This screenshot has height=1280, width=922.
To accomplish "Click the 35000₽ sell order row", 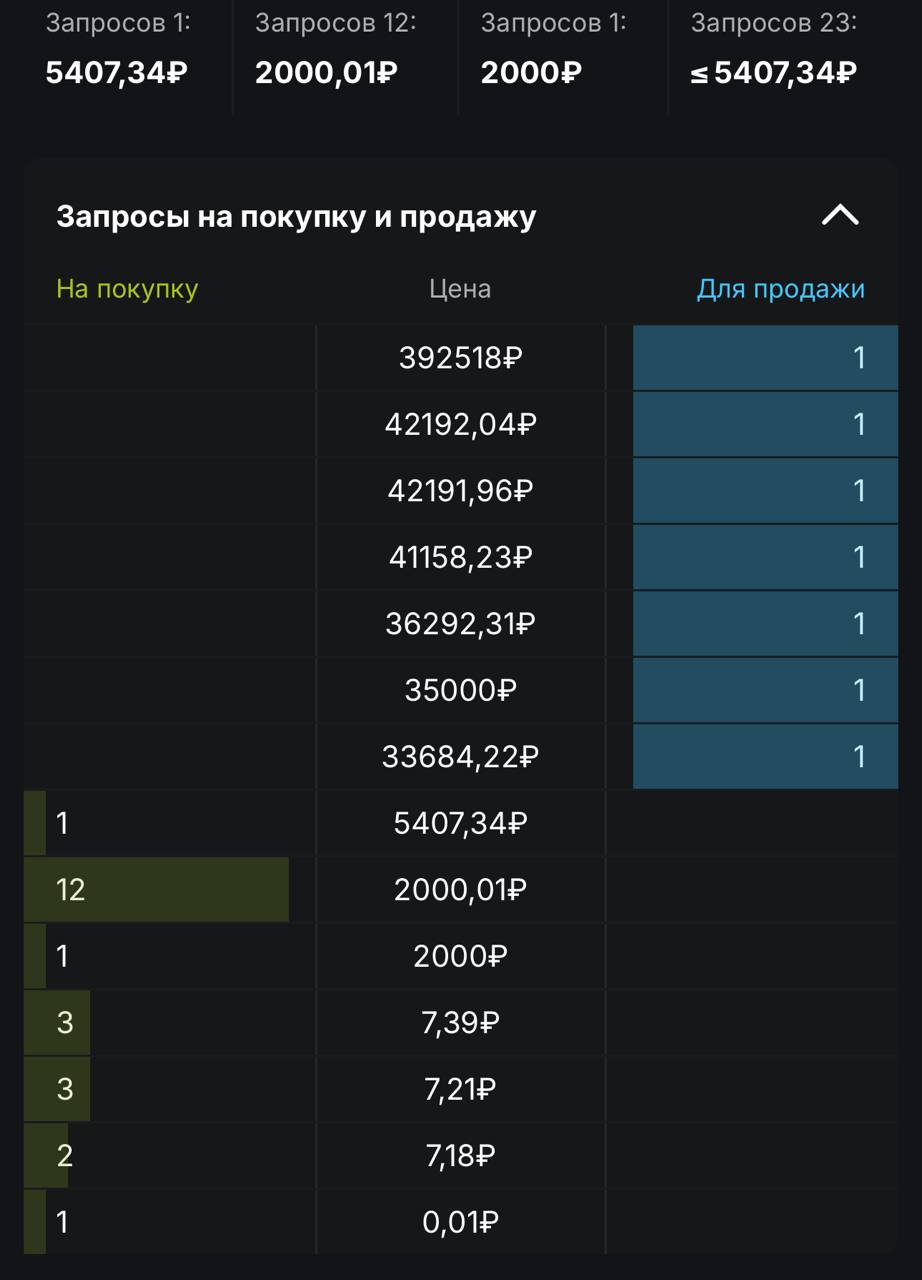I will [x=460, y=689].
